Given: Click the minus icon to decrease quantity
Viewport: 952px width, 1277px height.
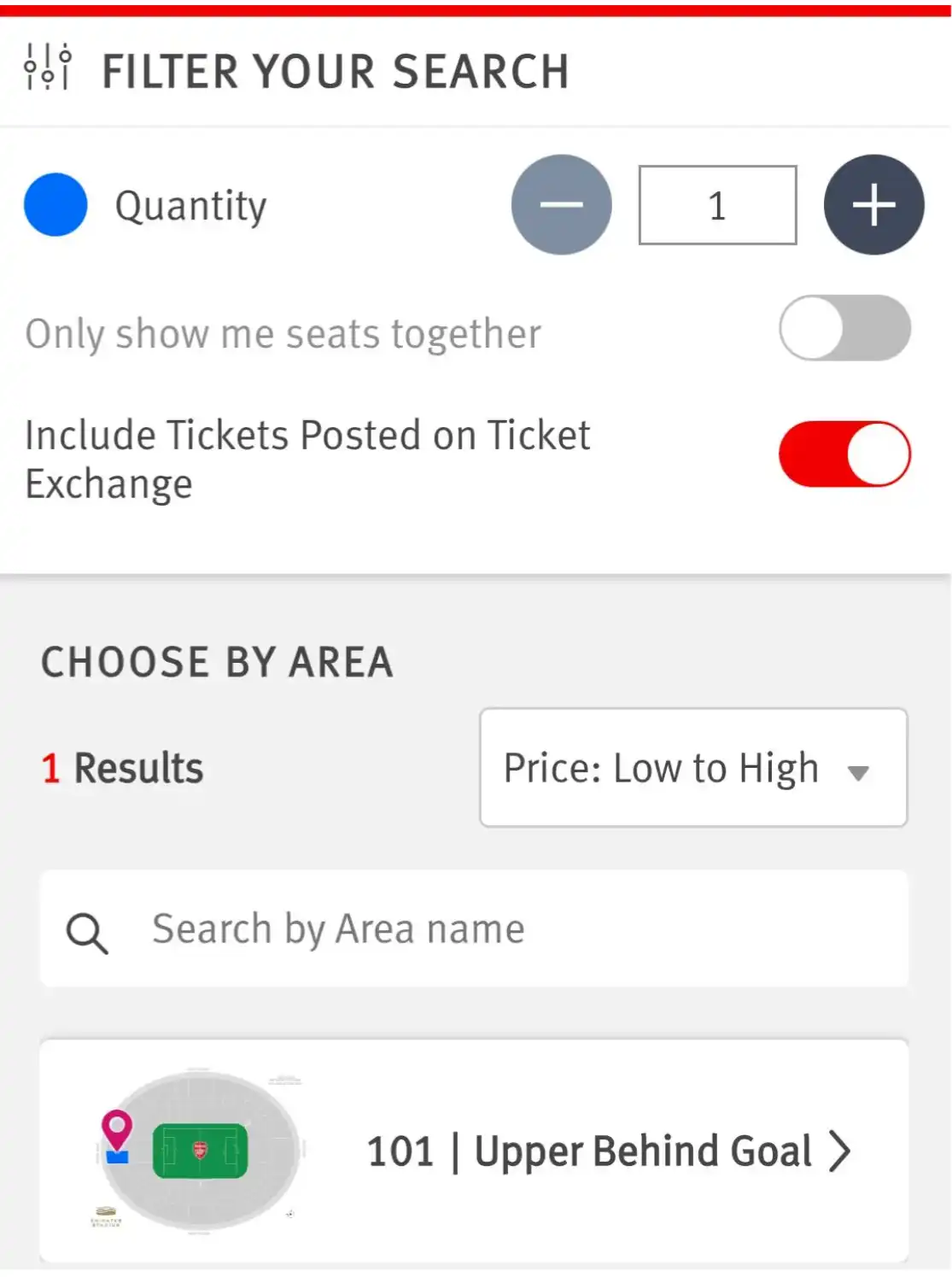Looking at the screenshot, I should click(562, 204).
